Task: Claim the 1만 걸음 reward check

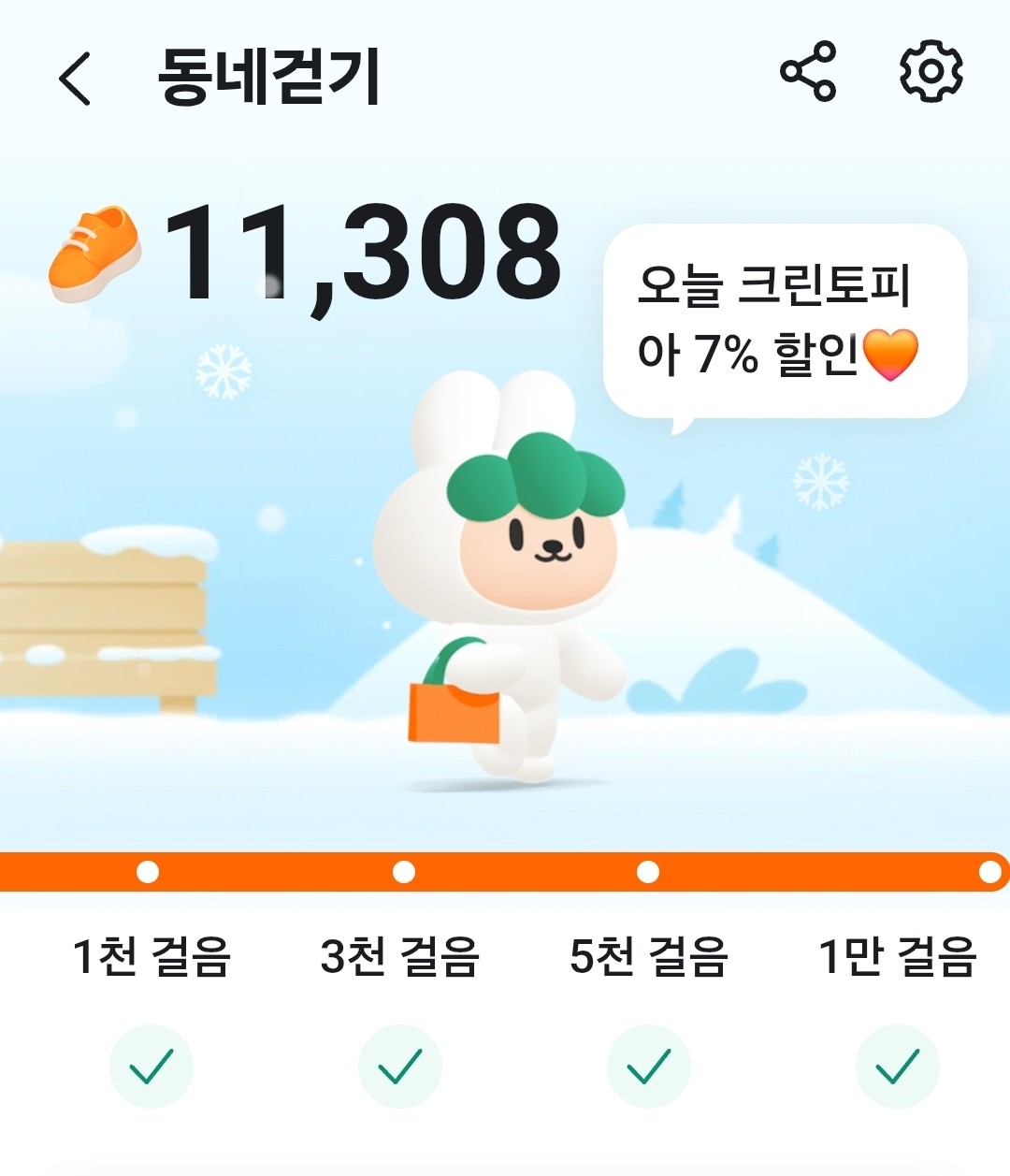Action: tap(898, 1066)
